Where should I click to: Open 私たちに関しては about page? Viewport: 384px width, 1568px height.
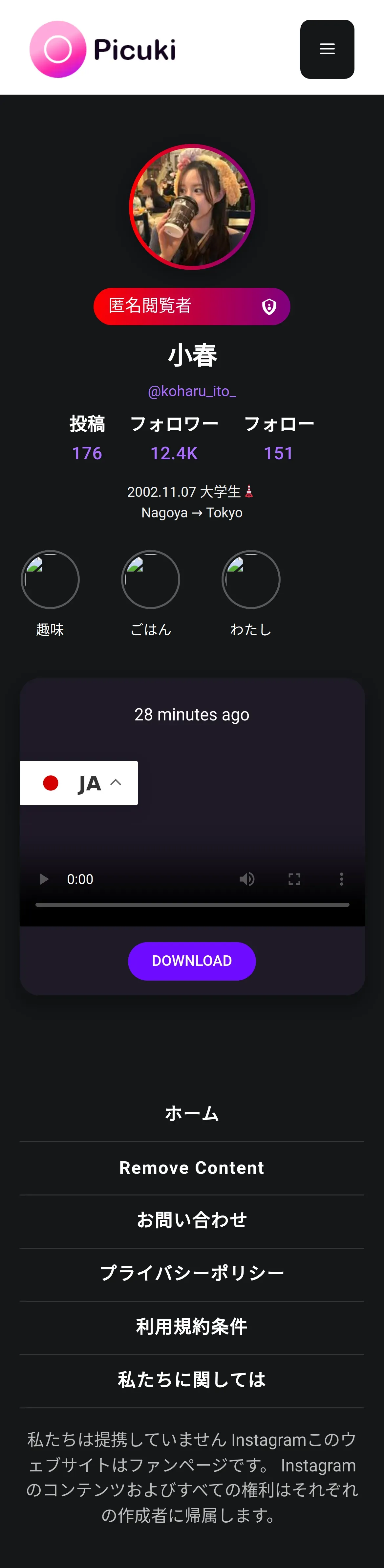tap(192, 1379)
